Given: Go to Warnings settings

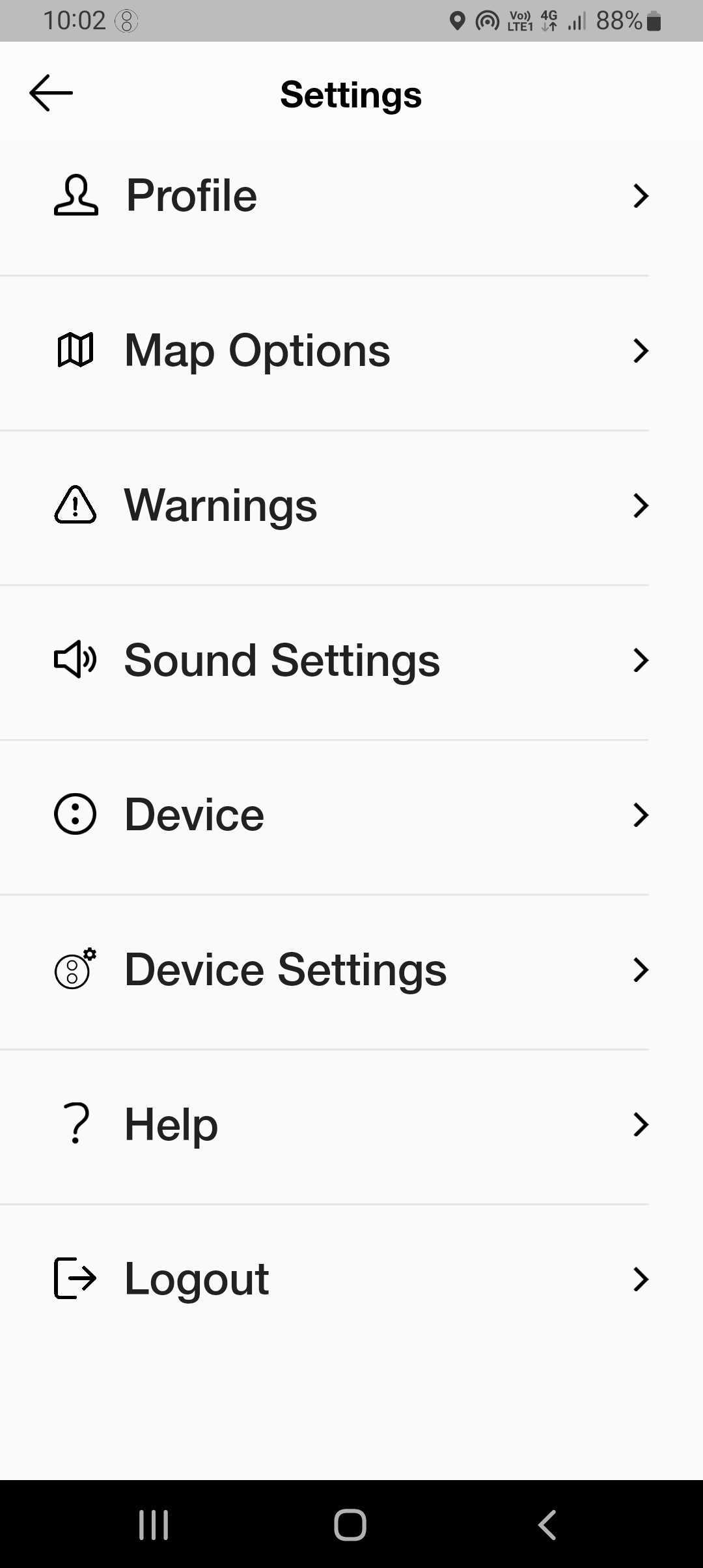Looking at the screenshot, I should click(x=351, y=506).
